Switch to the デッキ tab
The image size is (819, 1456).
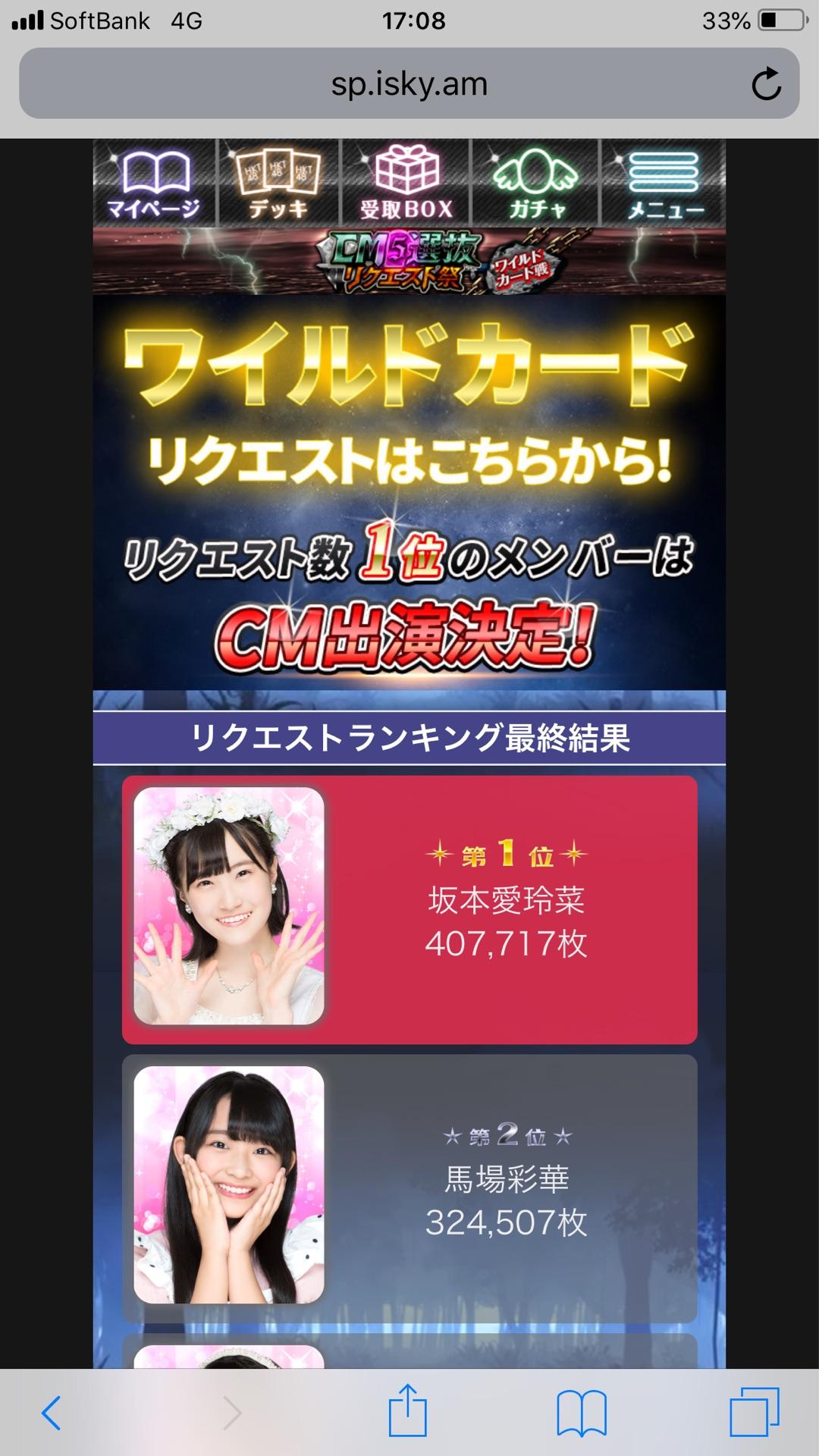tap(278, 183)
